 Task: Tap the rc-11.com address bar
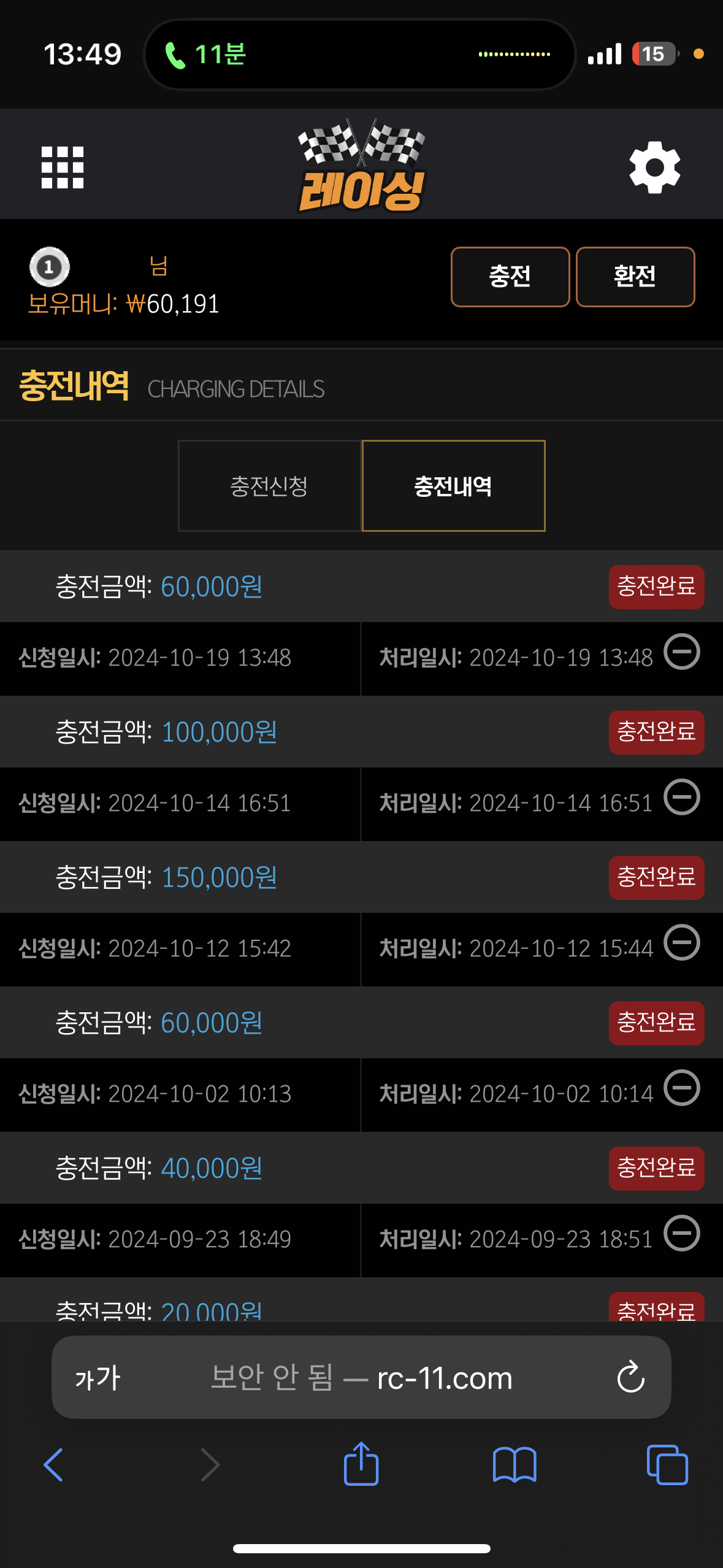pos(361,1378)
